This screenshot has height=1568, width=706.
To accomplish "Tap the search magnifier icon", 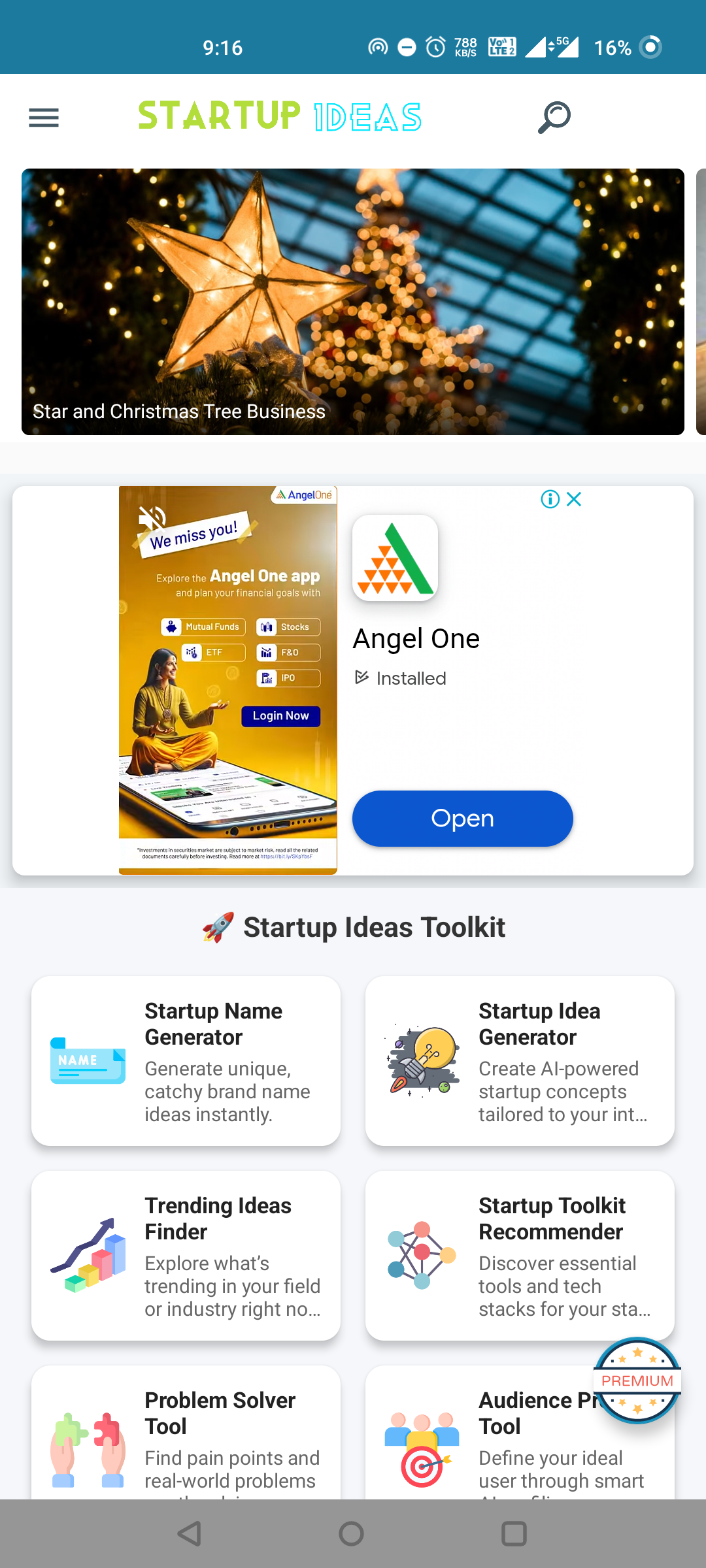I will [552, 118].
